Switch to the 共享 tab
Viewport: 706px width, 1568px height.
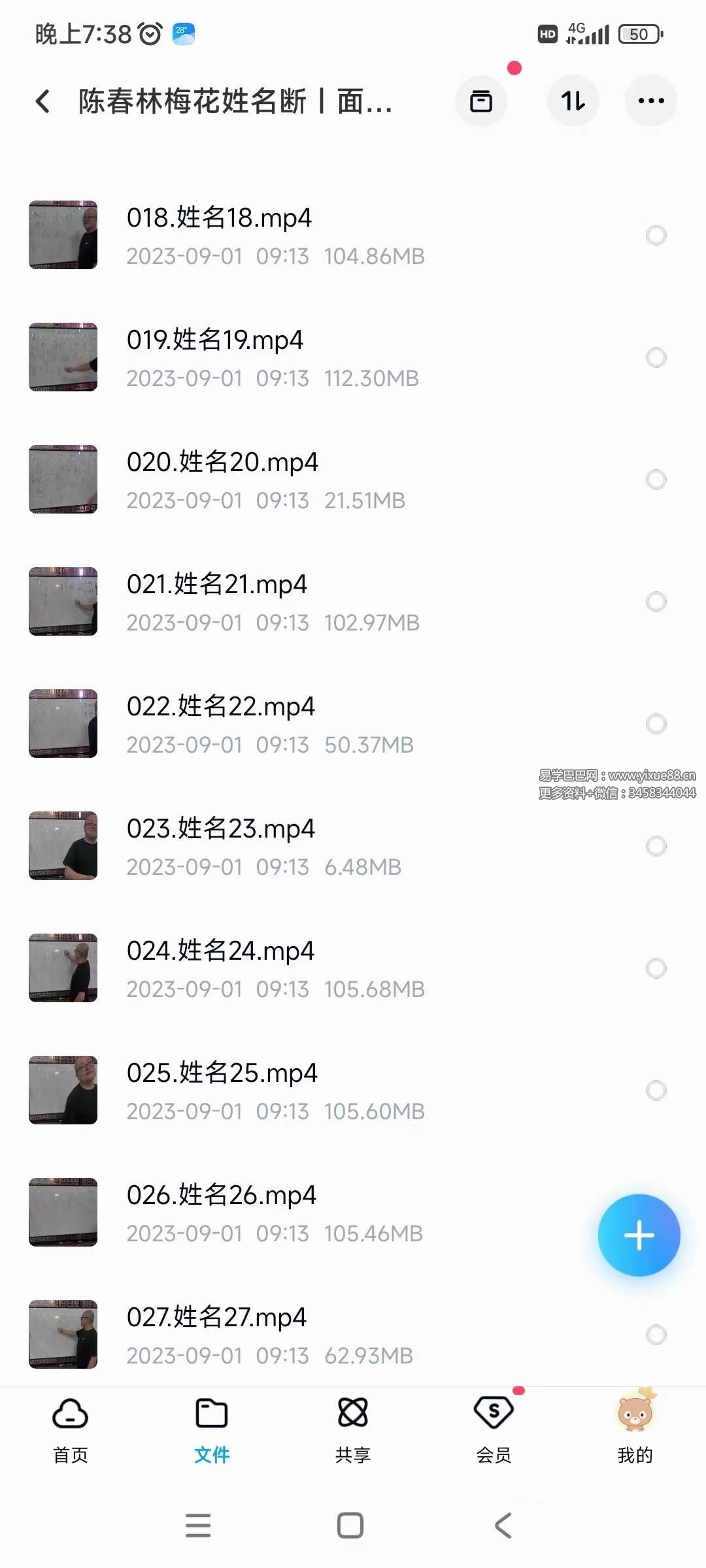[x=353, y=1429]
